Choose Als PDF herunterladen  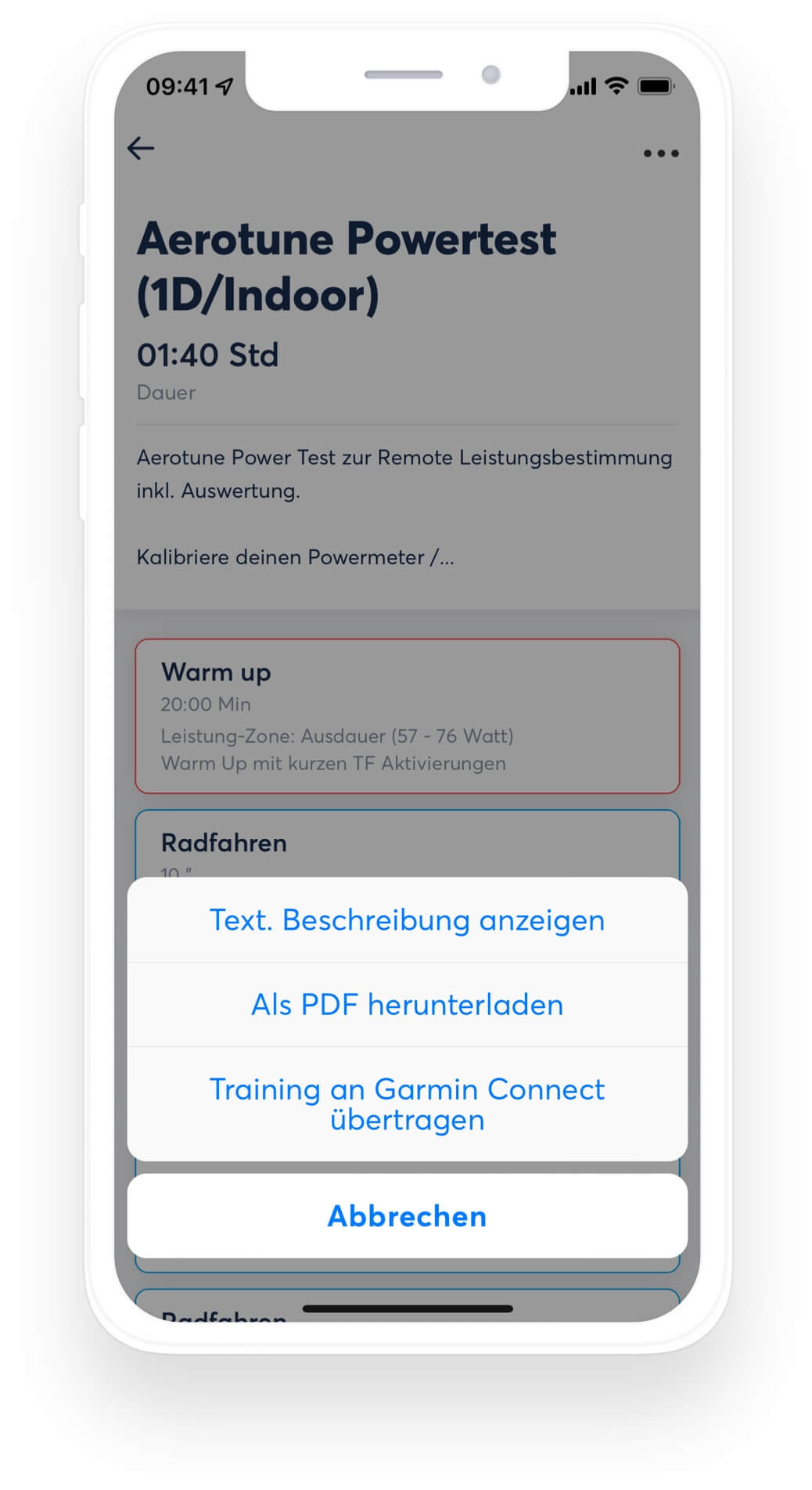tap(407, 1005)
